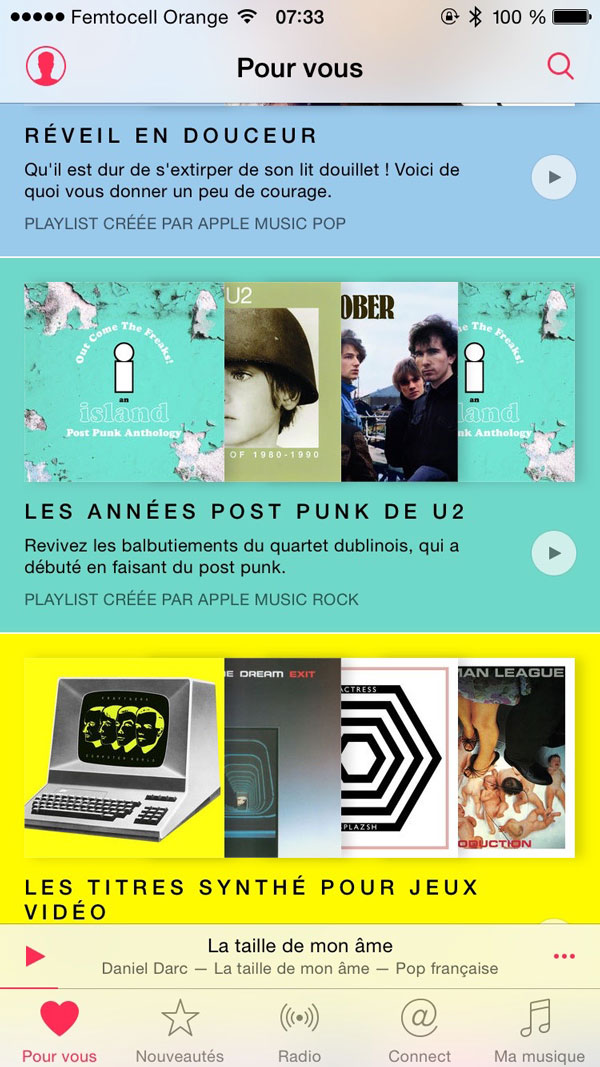The width and height of the screenshot is (600, 1067).
Task: Resume playback in the mini player
Action: pos(35,956)
